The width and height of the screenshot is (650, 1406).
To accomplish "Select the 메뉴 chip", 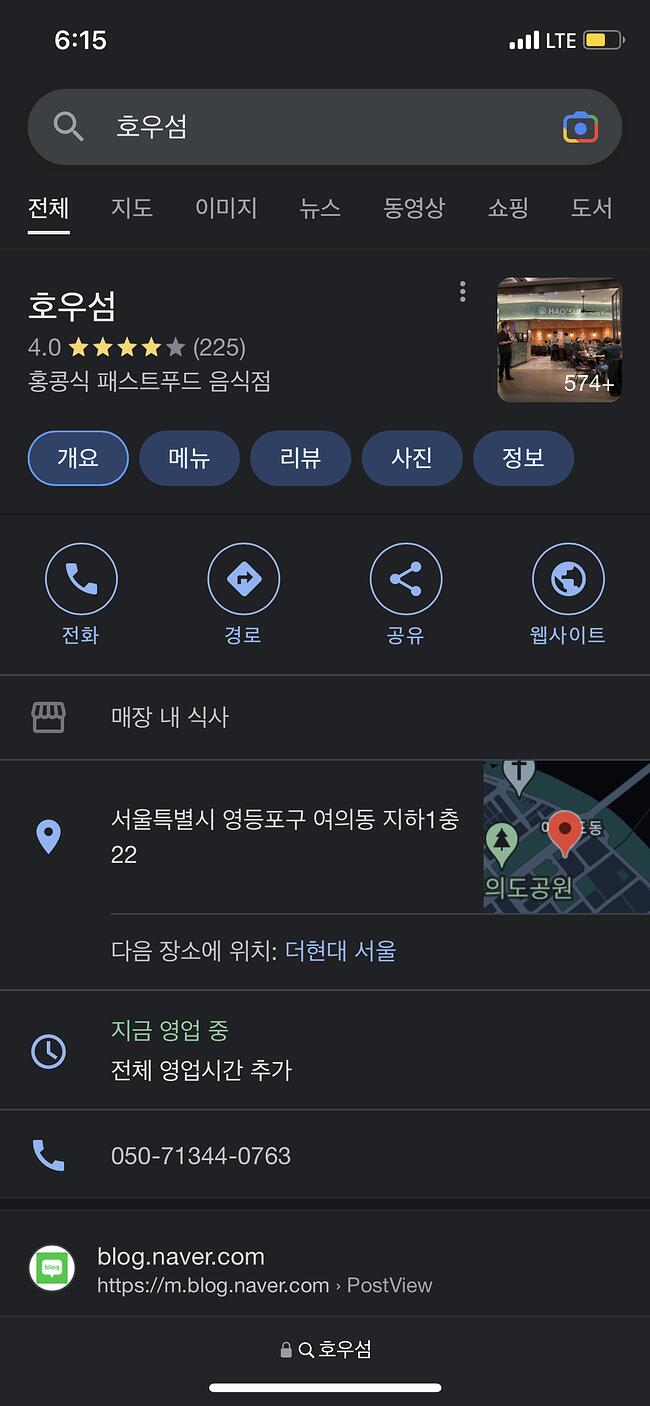I will coord(189,458).
